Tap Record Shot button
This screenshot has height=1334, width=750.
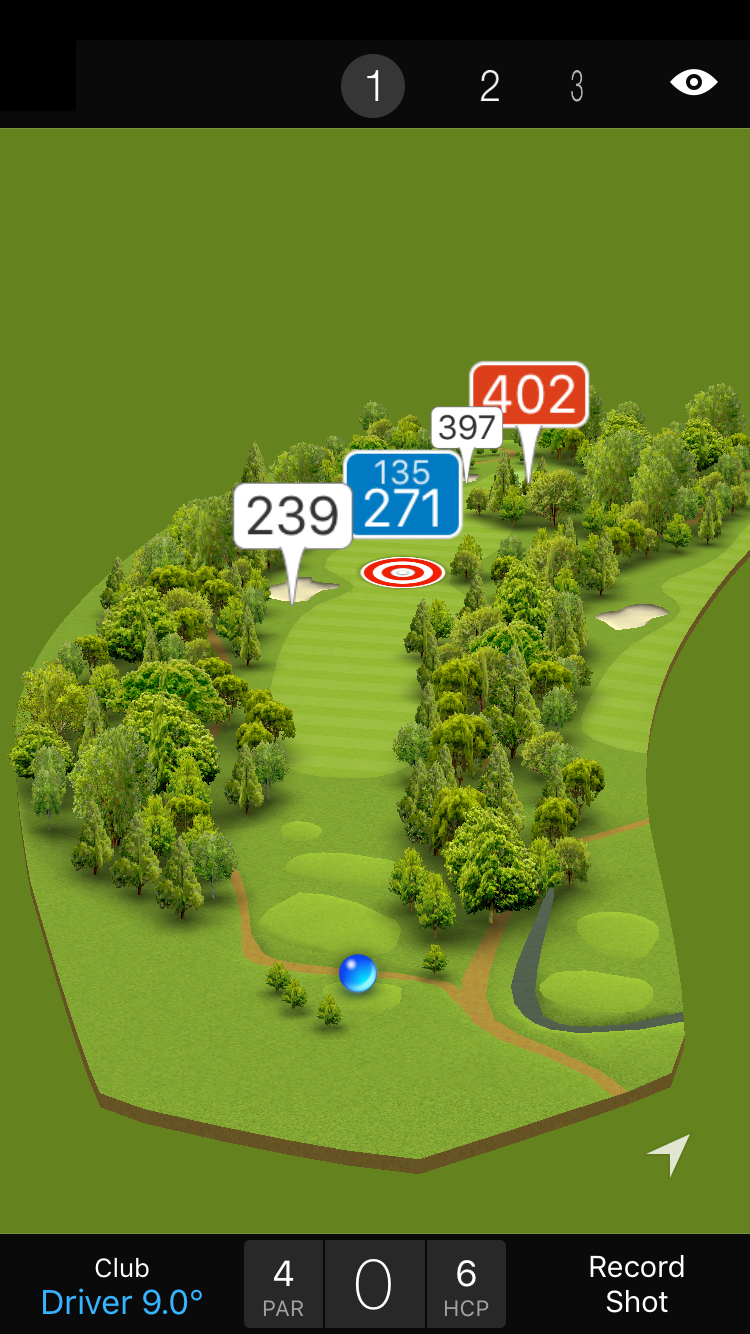click(636, 1284)
